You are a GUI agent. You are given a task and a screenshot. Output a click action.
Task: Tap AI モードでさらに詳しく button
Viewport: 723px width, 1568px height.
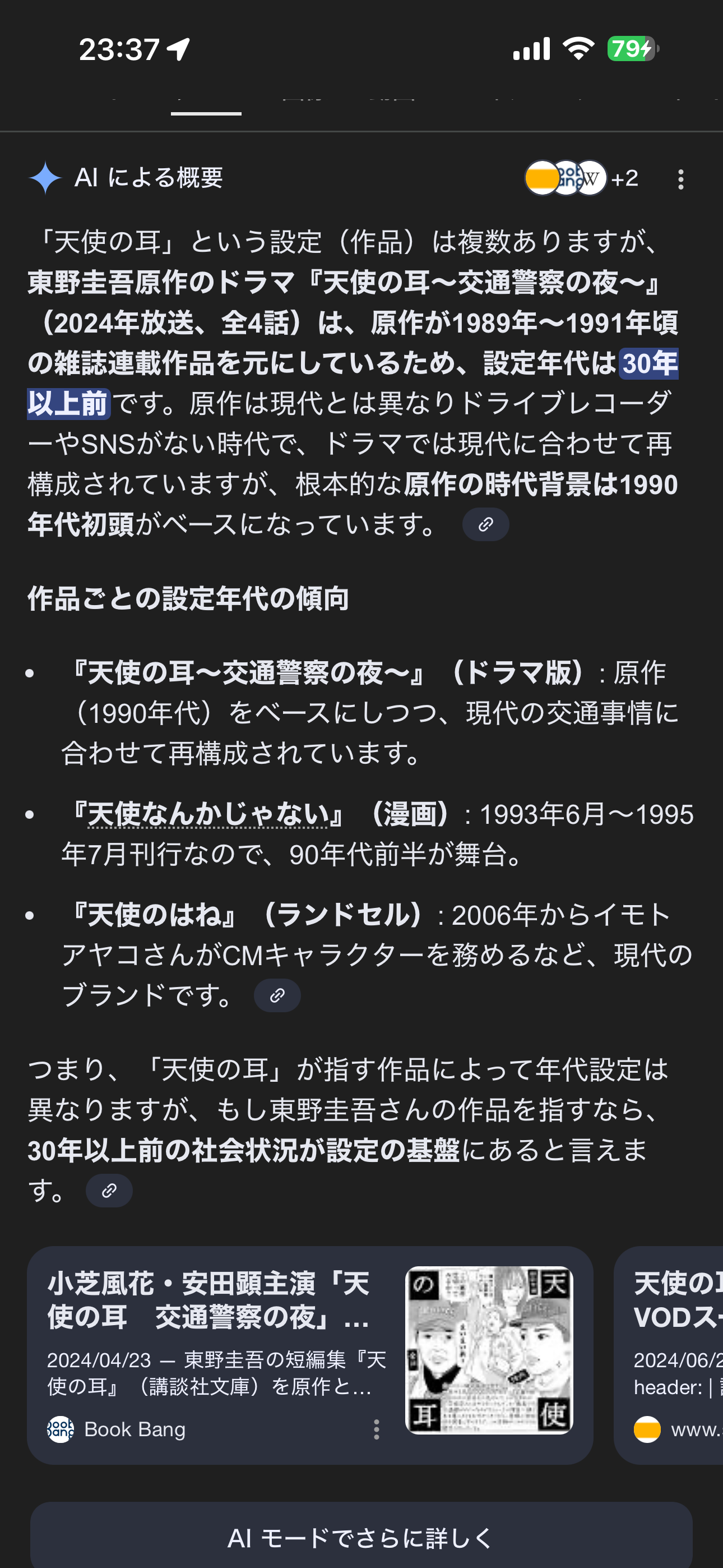tap(361, 1538)
